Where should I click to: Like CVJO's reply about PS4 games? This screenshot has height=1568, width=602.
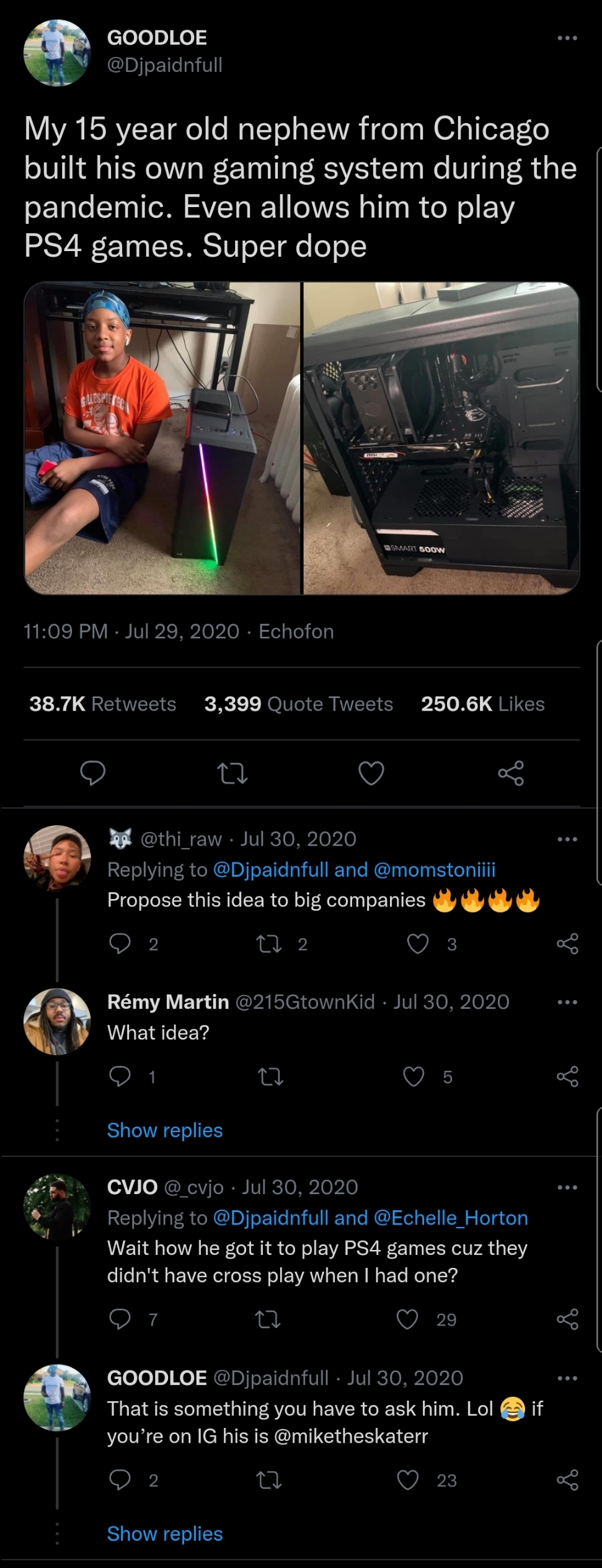tap(407, 1319)
